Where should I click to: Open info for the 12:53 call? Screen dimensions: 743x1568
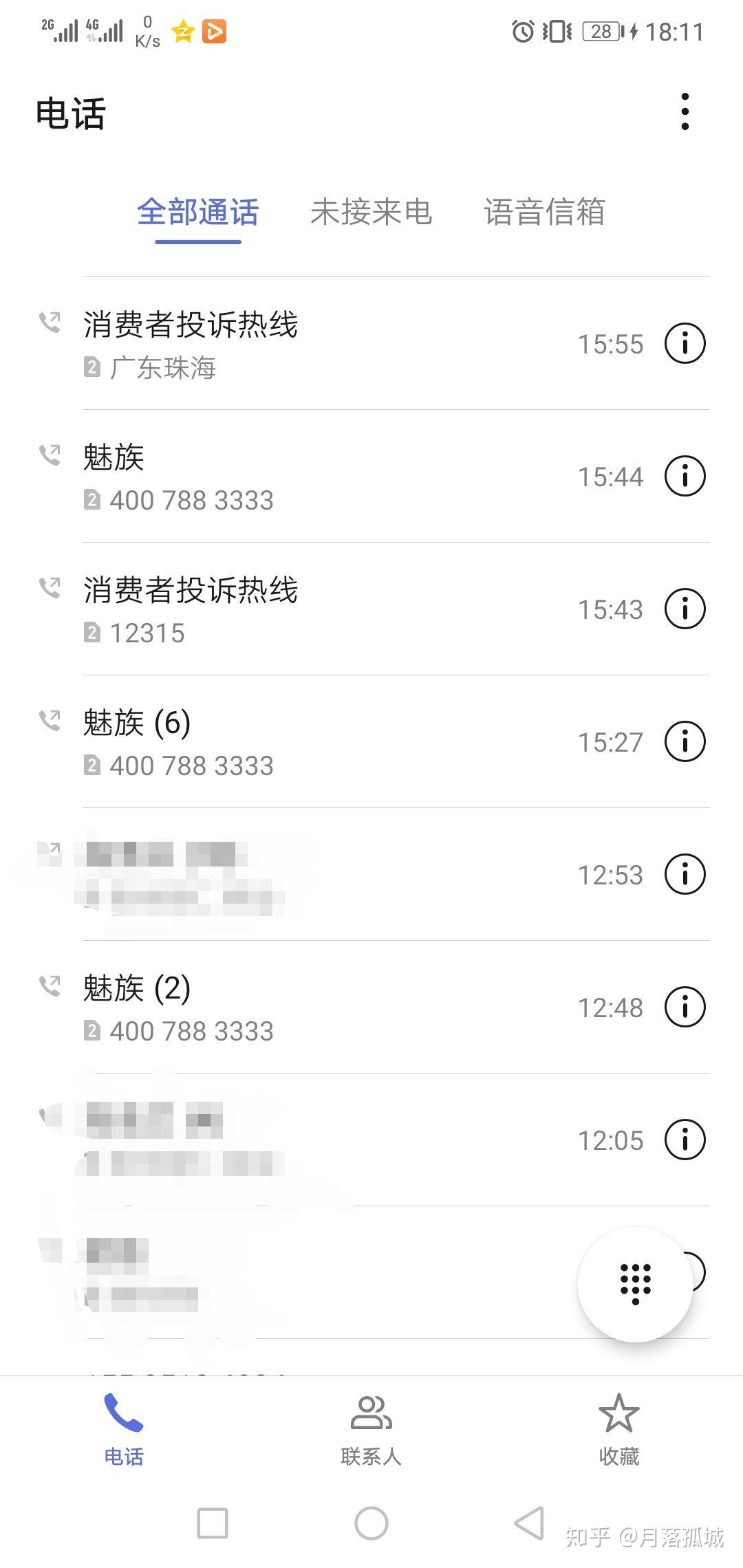(x=685, y=874)
